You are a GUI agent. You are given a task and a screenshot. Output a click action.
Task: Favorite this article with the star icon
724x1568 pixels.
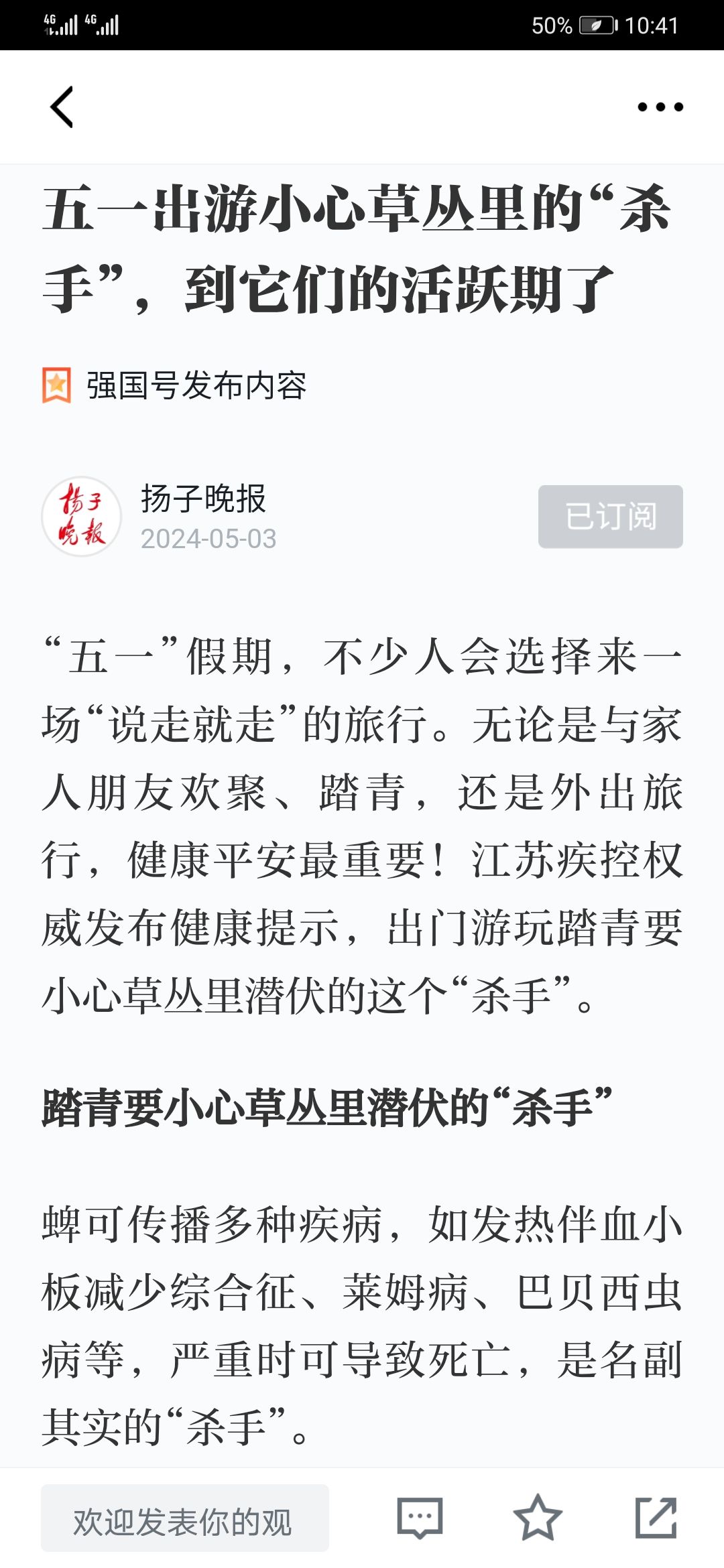point(538,1518)
